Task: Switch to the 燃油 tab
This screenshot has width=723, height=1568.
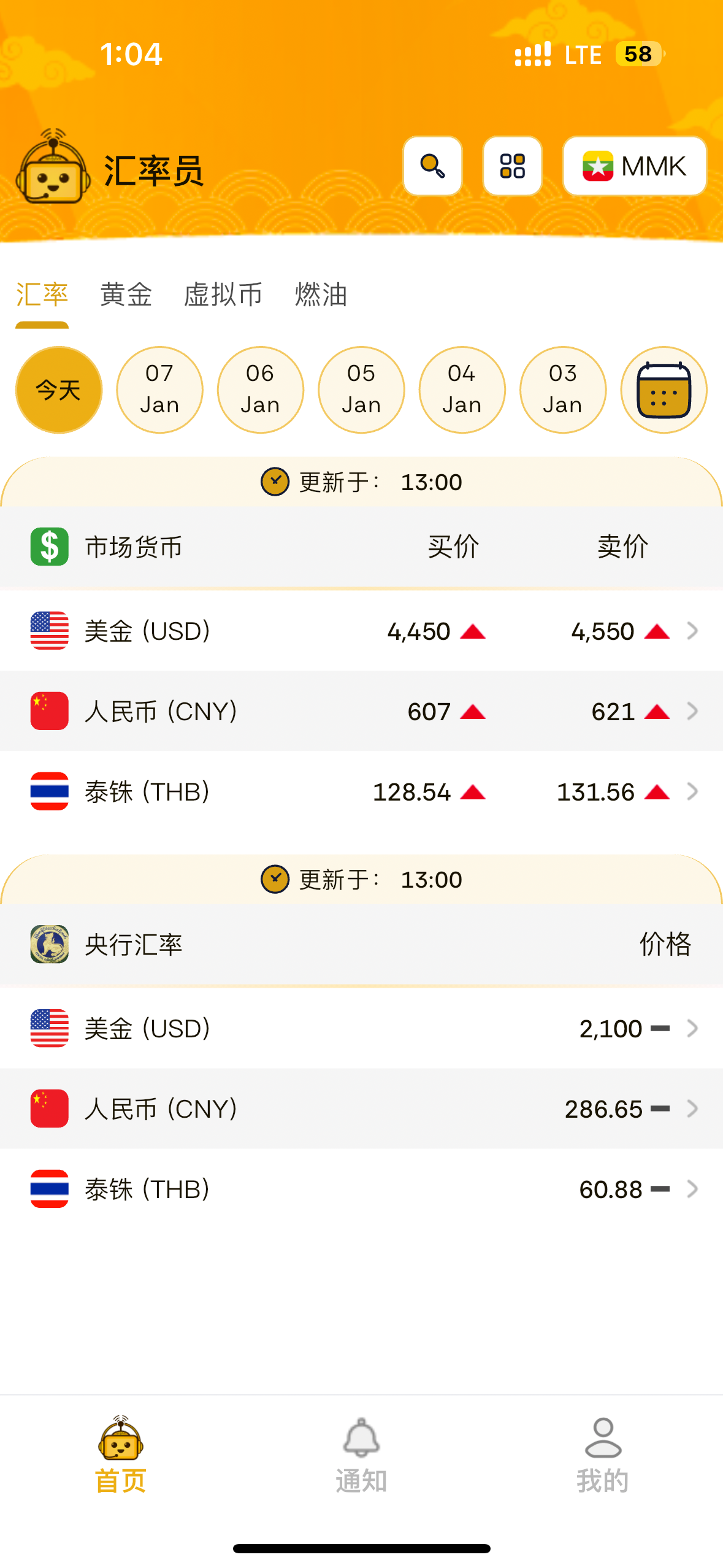Action: point(321,295)
